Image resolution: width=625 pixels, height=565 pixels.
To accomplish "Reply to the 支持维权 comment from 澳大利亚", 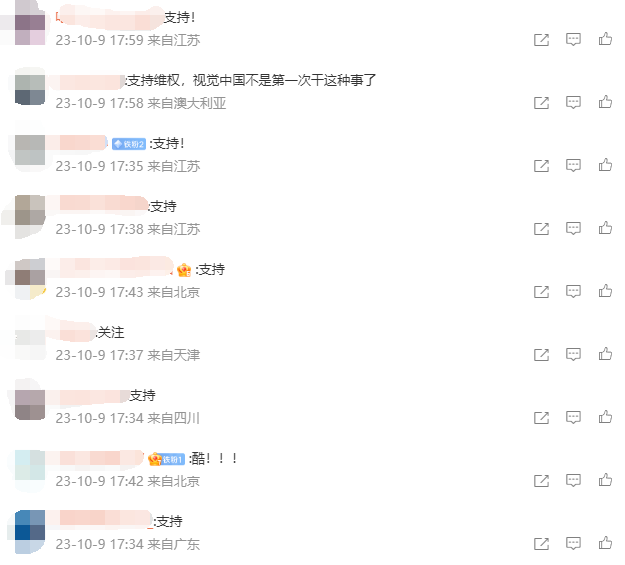I will coord(573,103).
